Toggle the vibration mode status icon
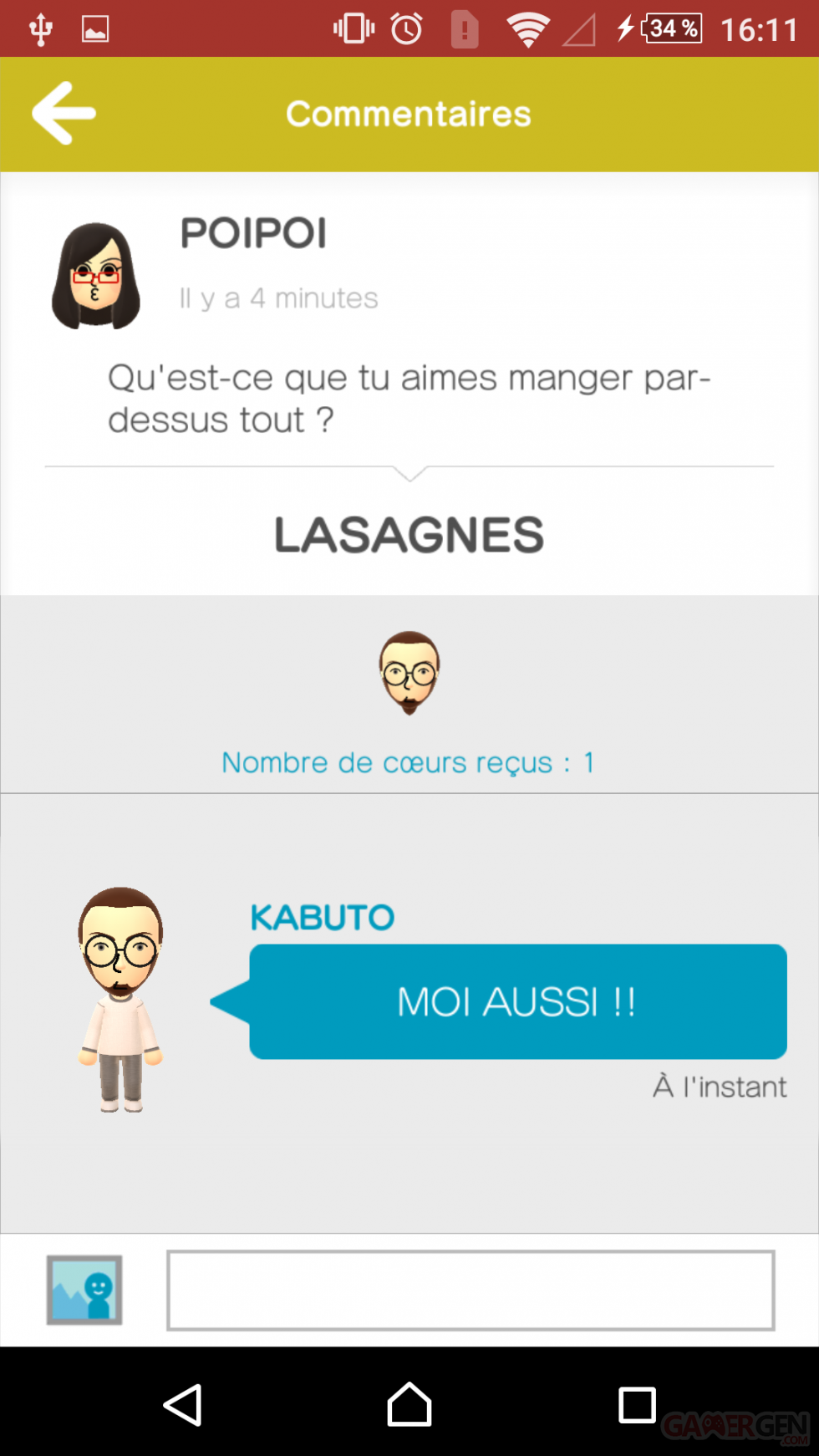 351,28
